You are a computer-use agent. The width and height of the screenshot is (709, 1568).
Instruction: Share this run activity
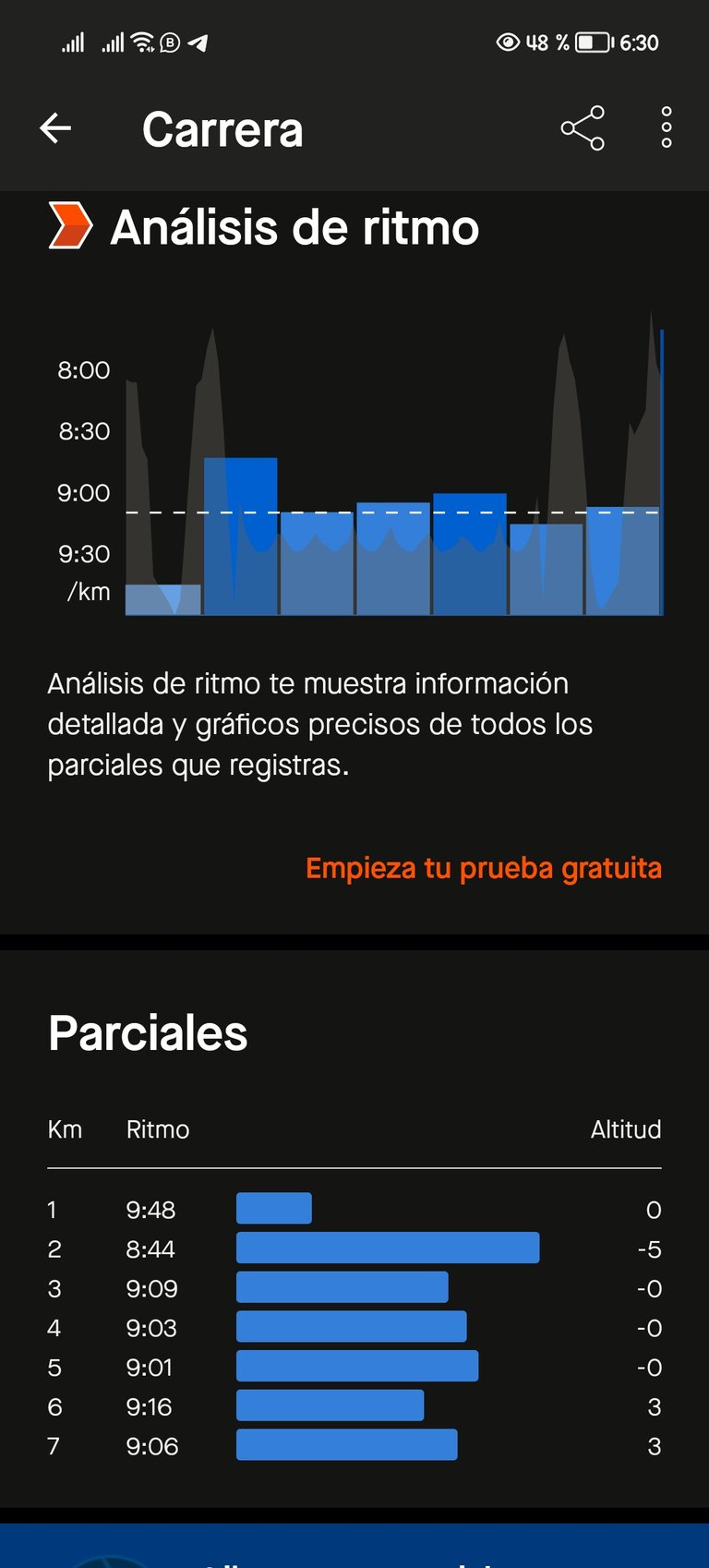(x=583, y=128)
